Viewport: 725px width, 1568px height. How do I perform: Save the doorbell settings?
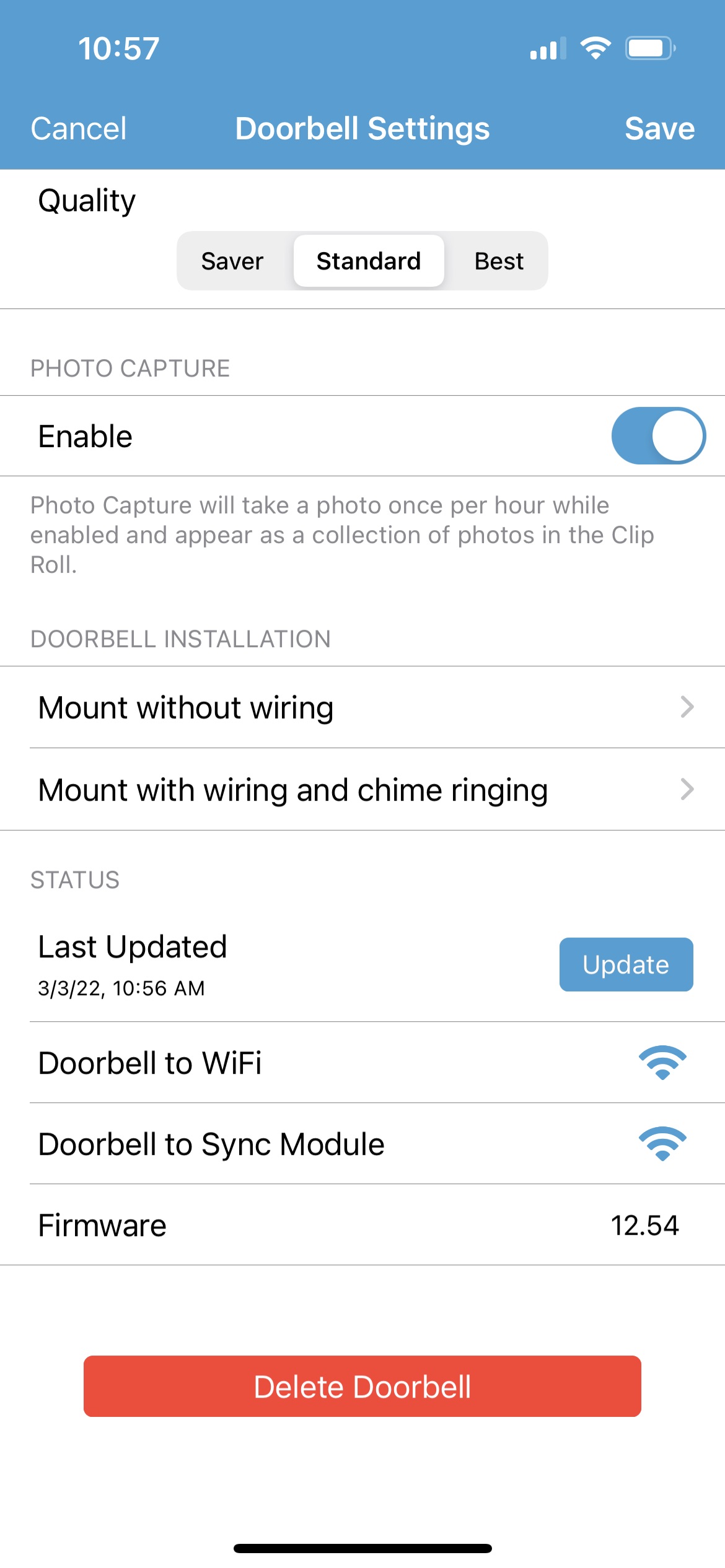point(659,129)
